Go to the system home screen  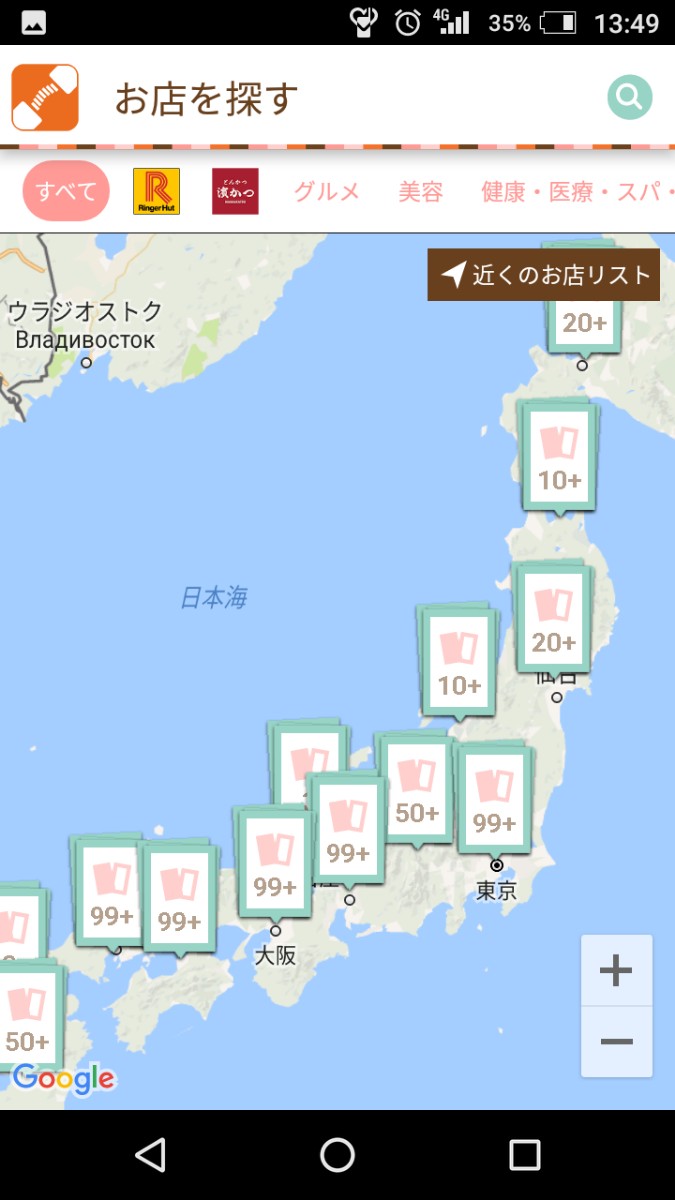point(337,1155)
